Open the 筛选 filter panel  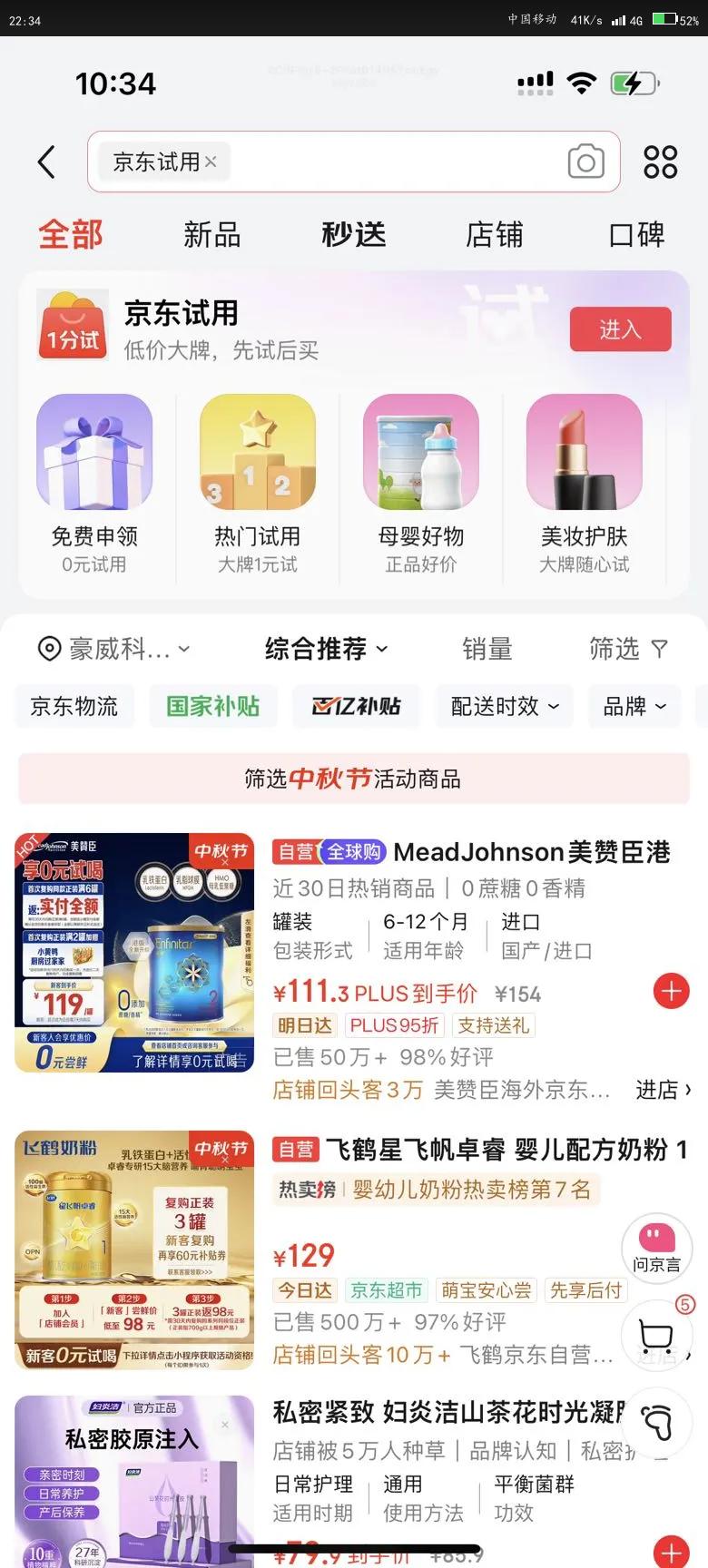point(627,649)
